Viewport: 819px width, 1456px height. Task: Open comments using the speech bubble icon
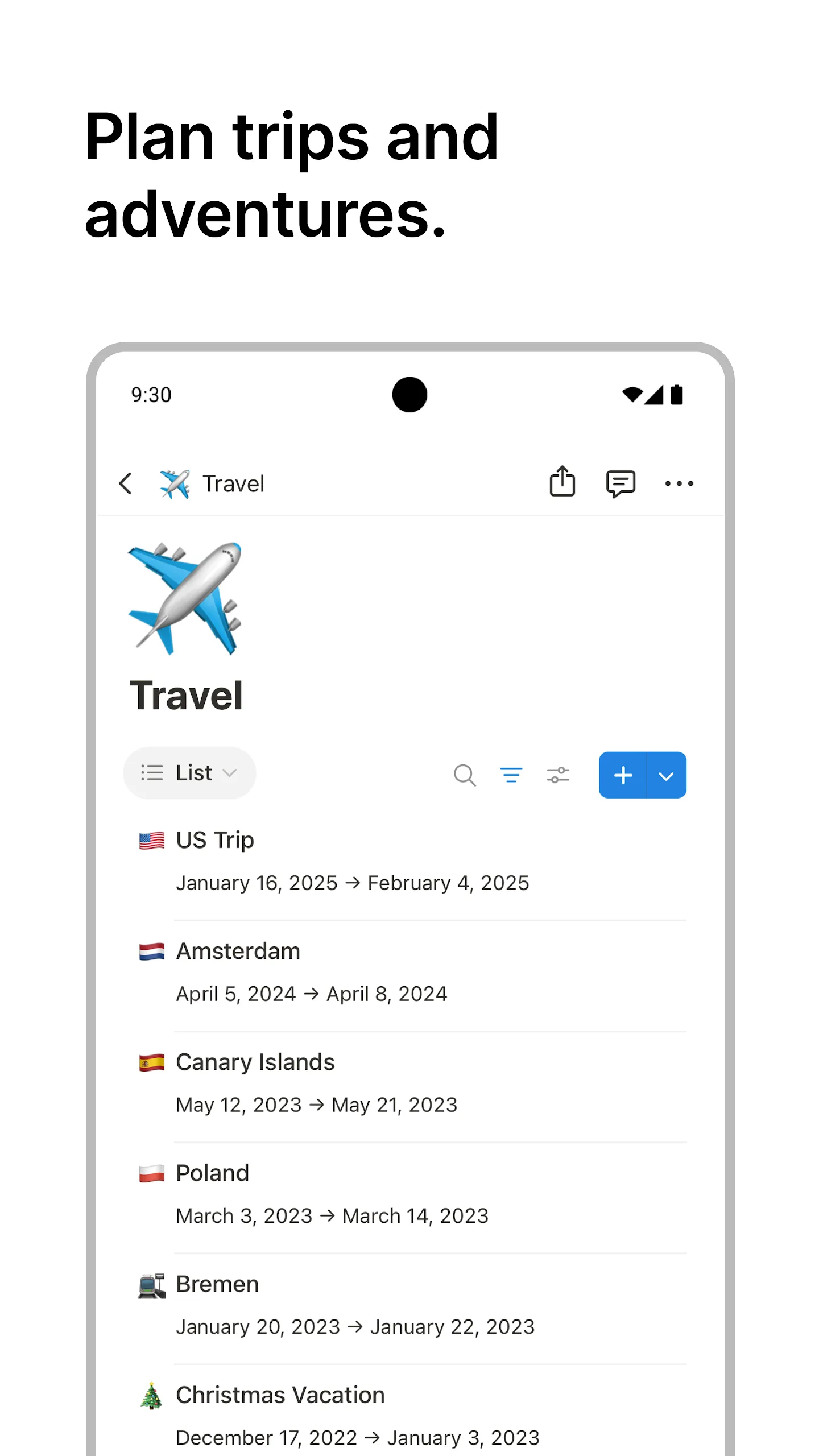[x=621, y=483]
